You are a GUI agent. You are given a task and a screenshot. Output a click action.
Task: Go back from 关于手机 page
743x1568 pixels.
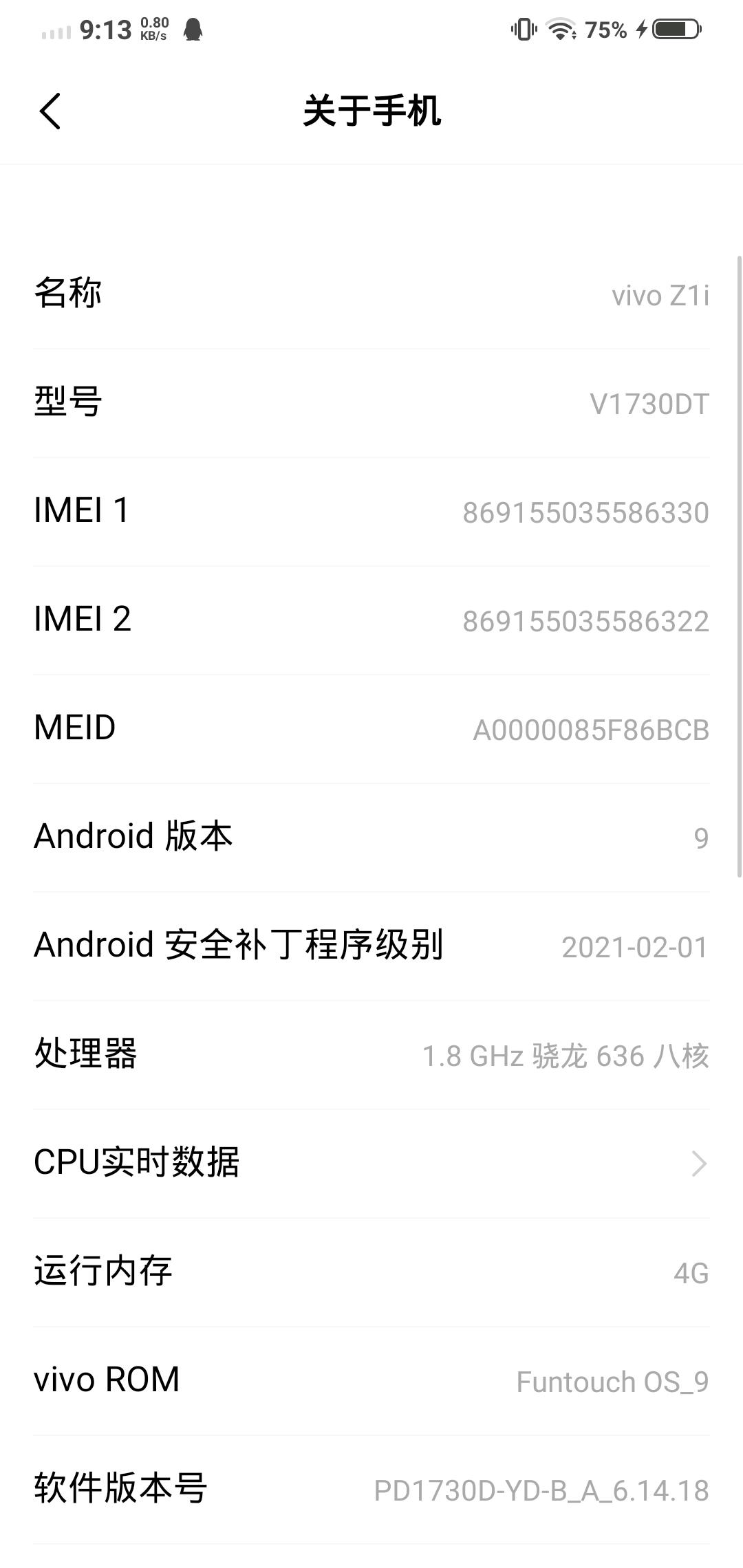coord(50,111)
